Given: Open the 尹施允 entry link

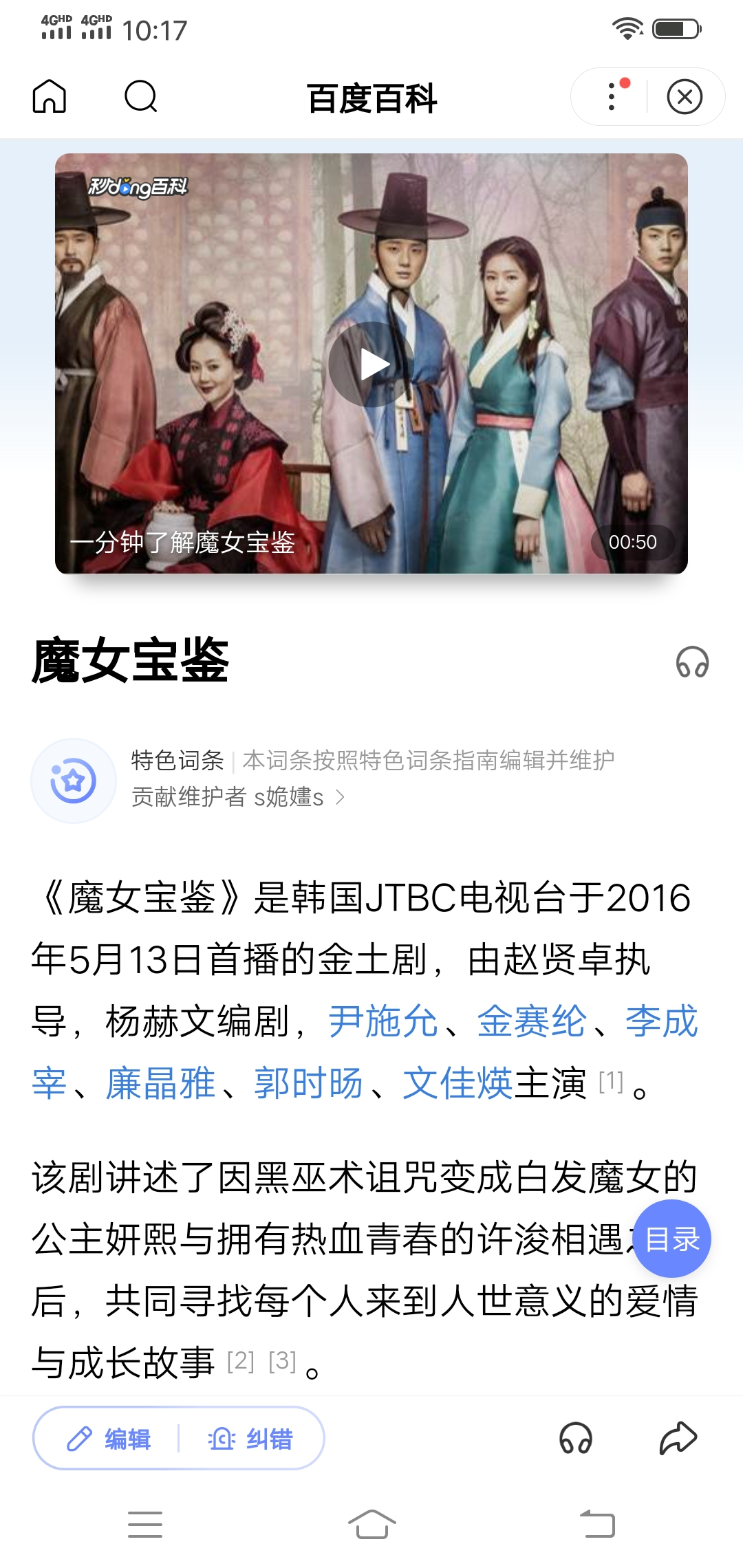Looking at the screenshot, I should click(383, 1021).
